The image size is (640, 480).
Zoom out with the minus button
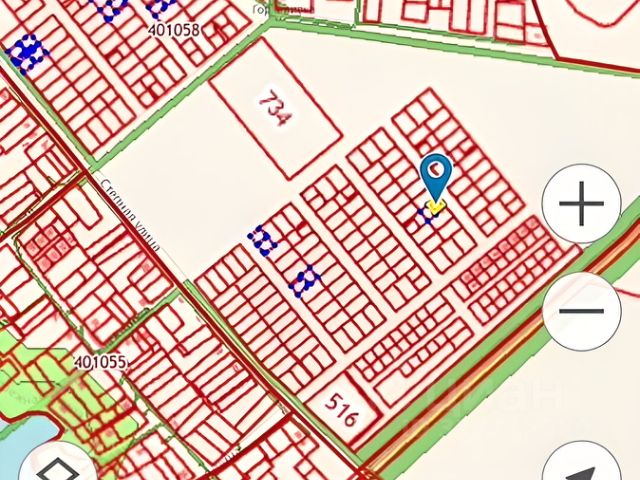(582, 311)
